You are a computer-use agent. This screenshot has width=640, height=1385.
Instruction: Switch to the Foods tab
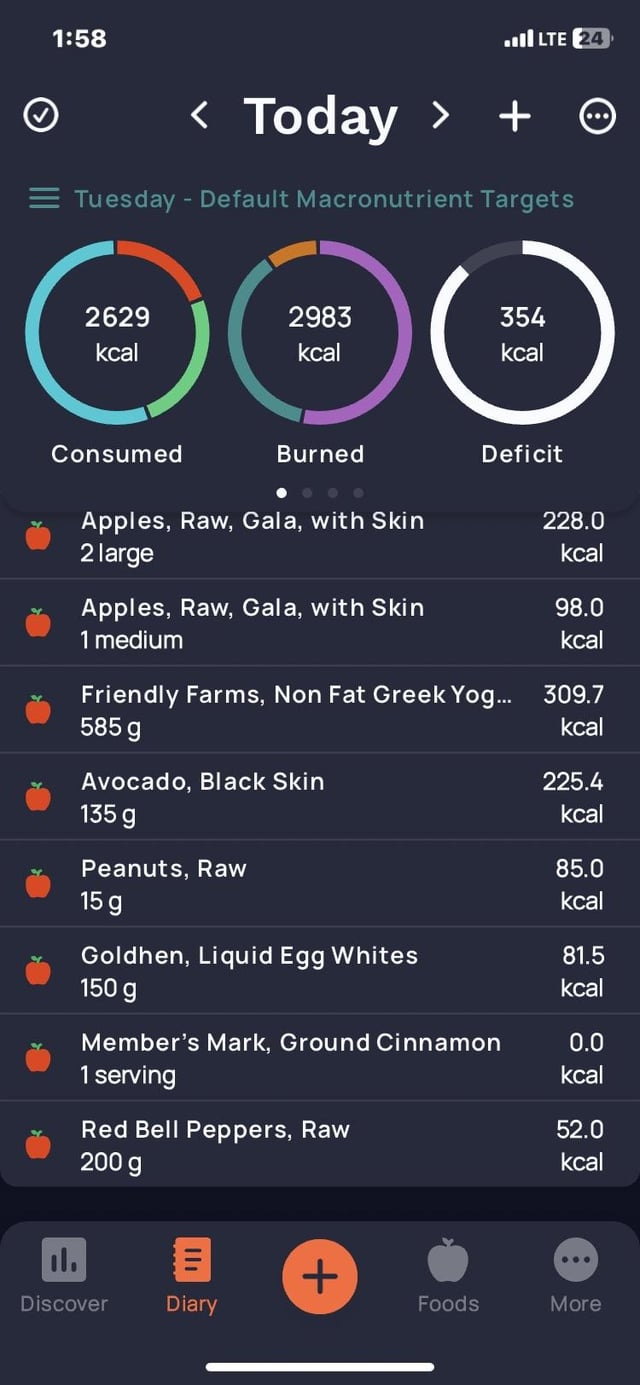tap(448, 1275)
